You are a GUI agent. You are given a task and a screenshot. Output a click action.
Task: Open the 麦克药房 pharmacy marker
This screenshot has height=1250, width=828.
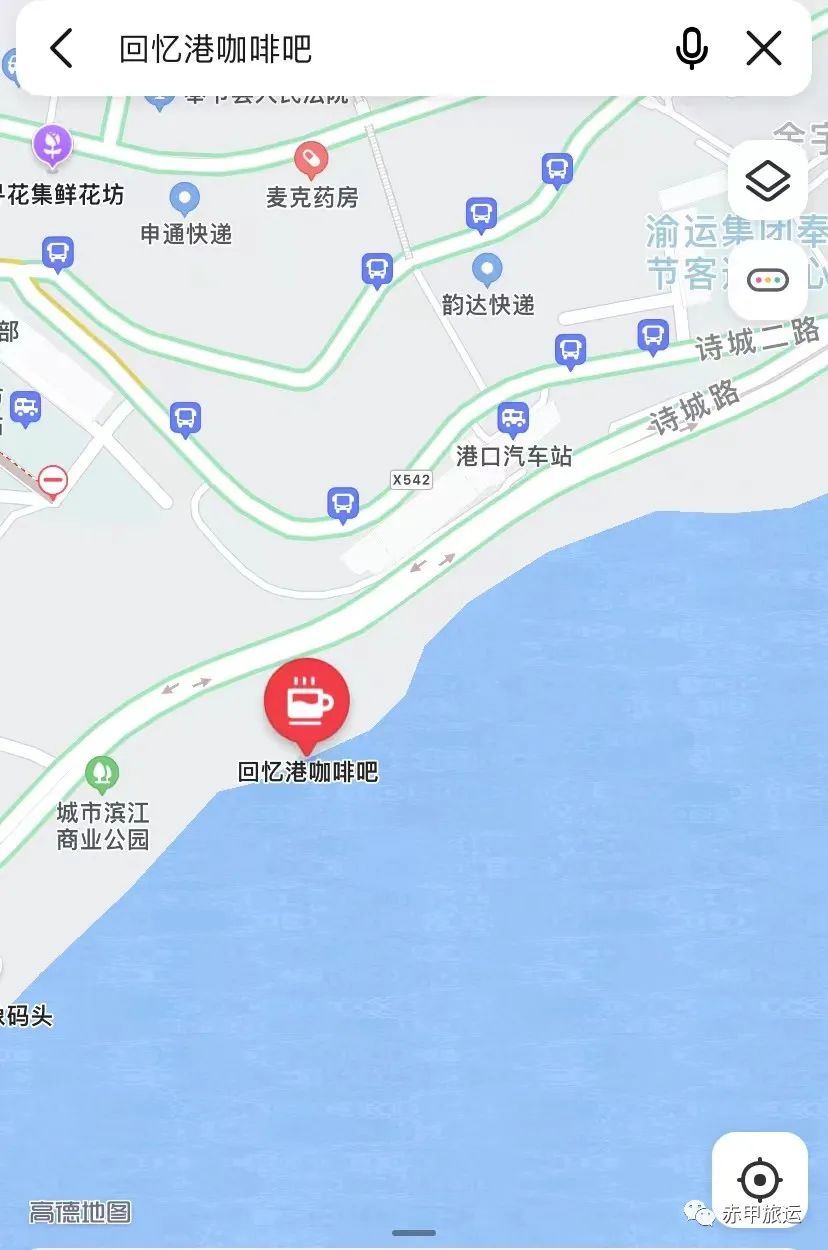(x=311, y=160)
